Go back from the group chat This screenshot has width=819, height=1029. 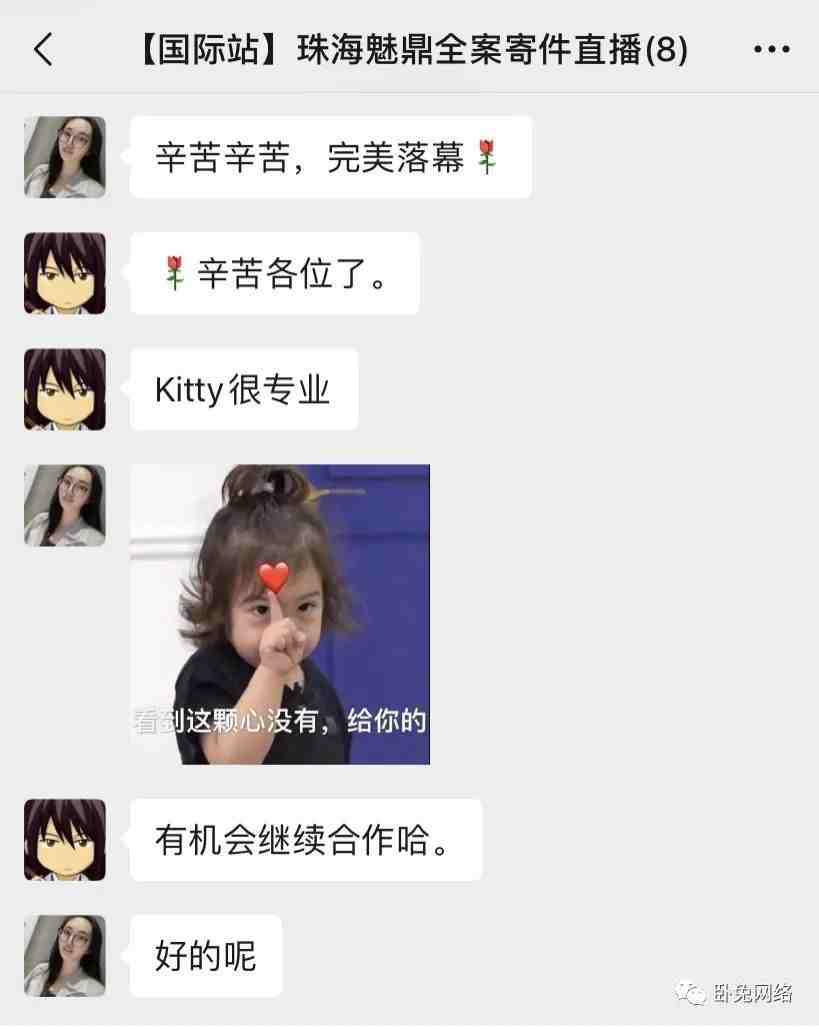pos(43,49)
